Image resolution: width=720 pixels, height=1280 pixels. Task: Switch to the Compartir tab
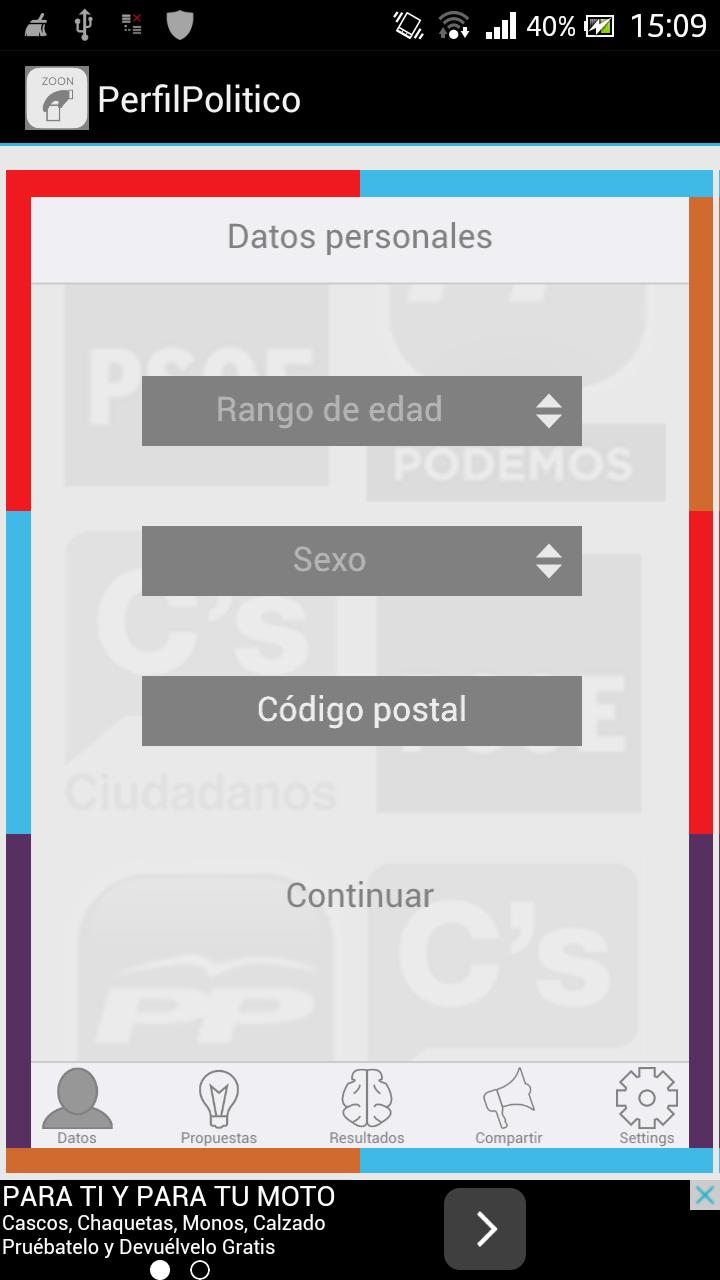click(509, 1106)
